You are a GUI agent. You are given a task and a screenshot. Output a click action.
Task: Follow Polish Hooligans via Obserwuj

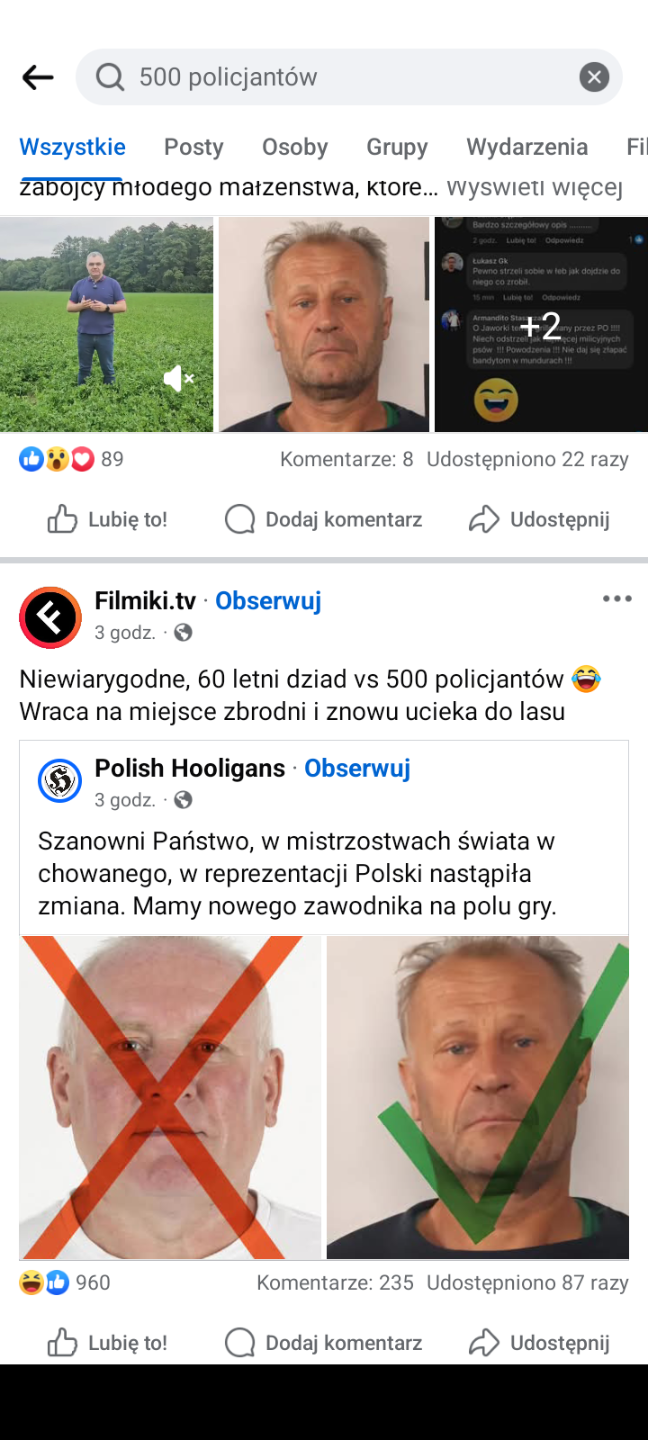coord(357,768)
